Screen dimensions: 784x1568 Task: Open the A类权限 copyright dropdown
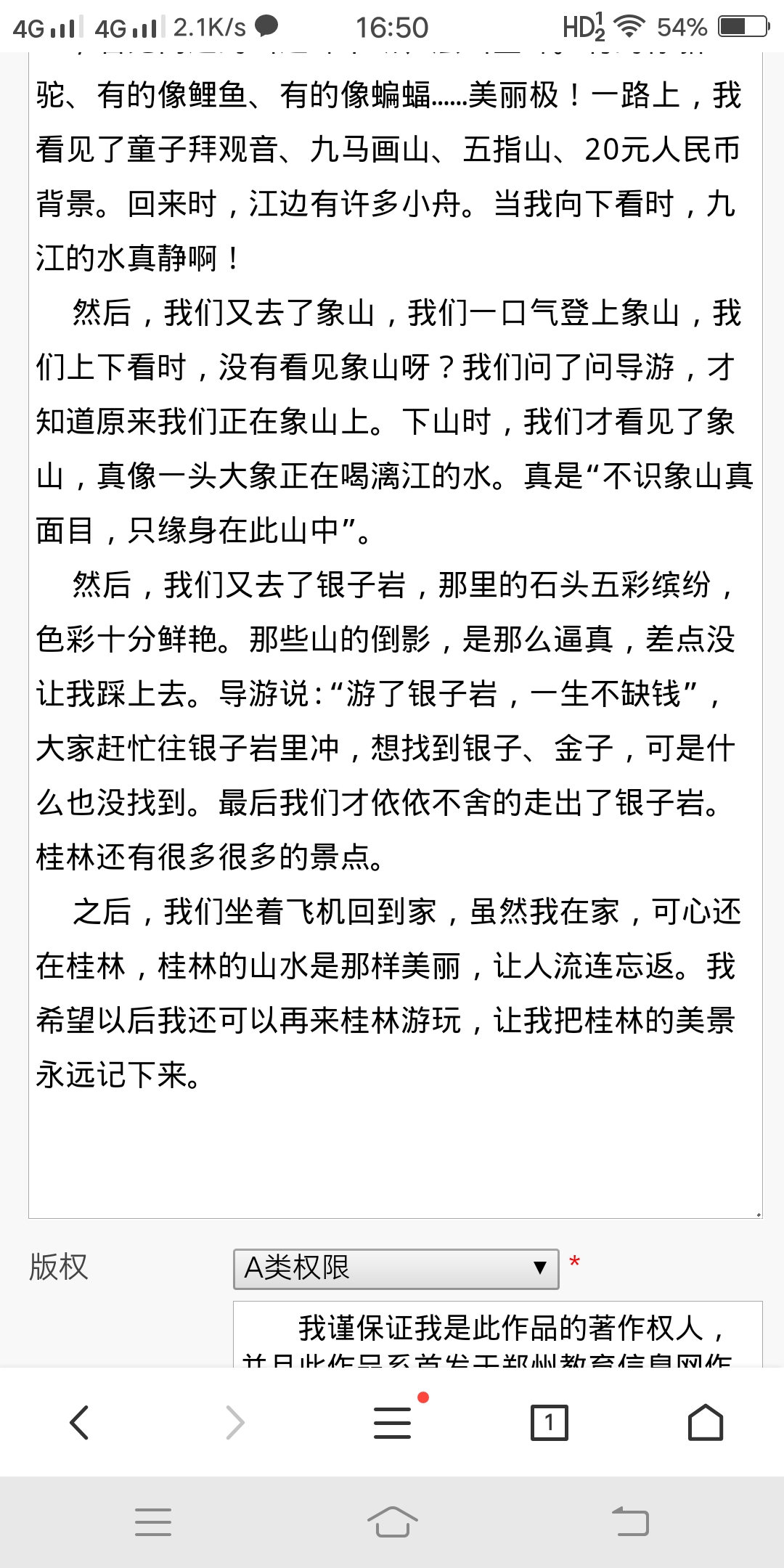pyautogui.click(x=396, y=1268)
